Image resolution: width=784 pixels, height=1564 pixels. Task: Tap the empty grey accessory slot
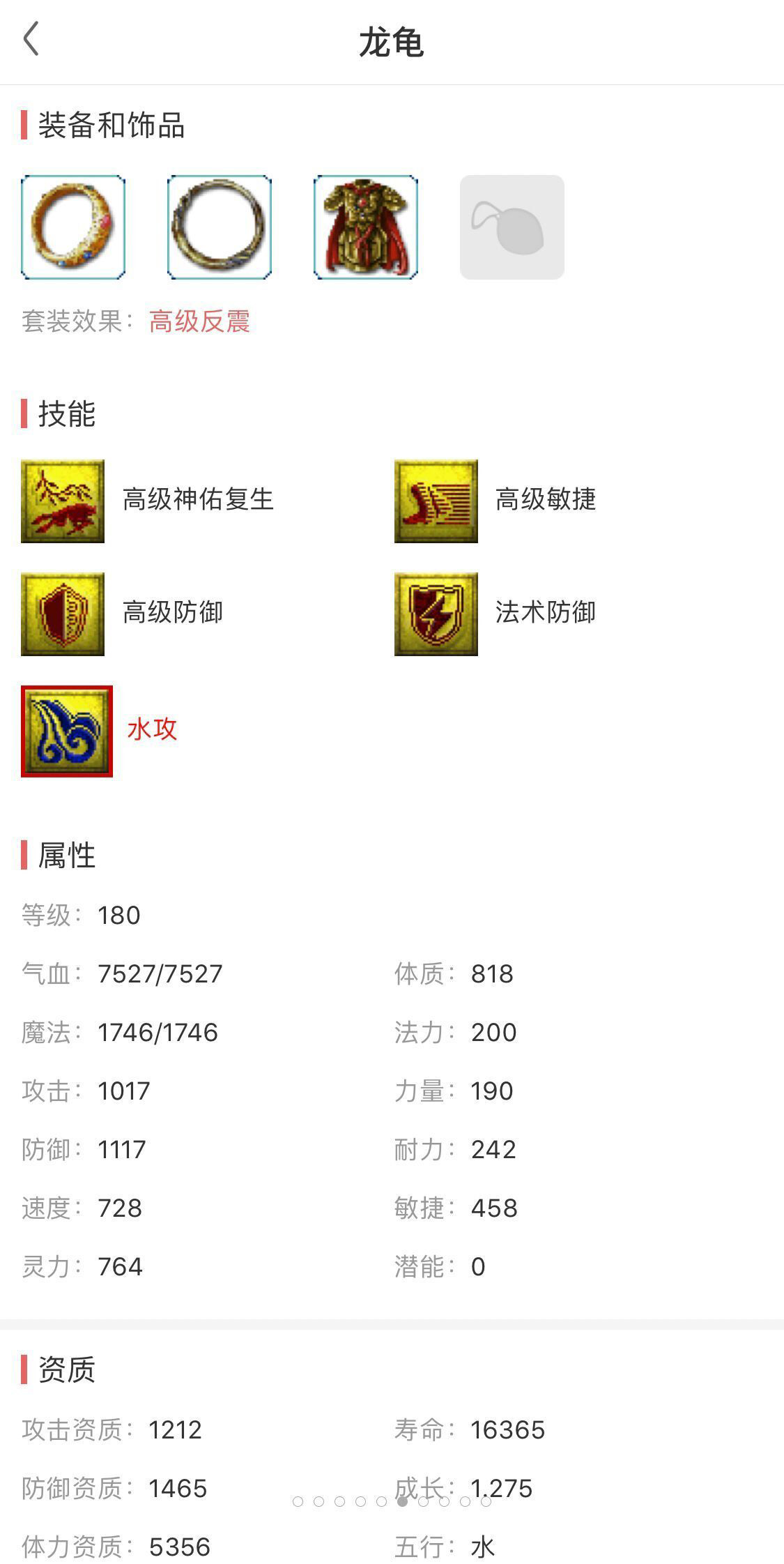(512, 227)
